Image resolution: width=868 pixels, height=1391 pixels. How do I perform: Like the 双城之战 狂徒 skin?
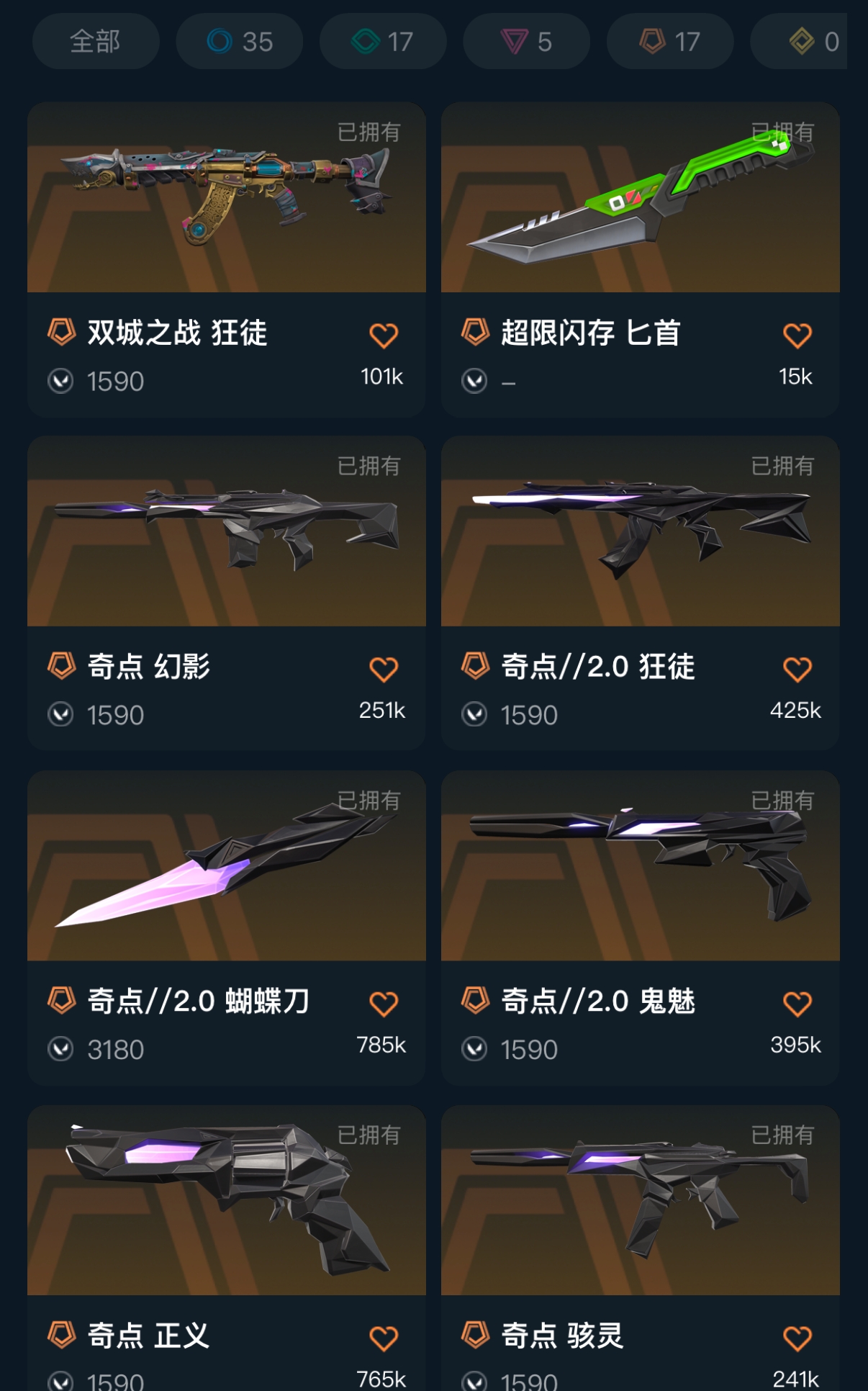[383, 336]
